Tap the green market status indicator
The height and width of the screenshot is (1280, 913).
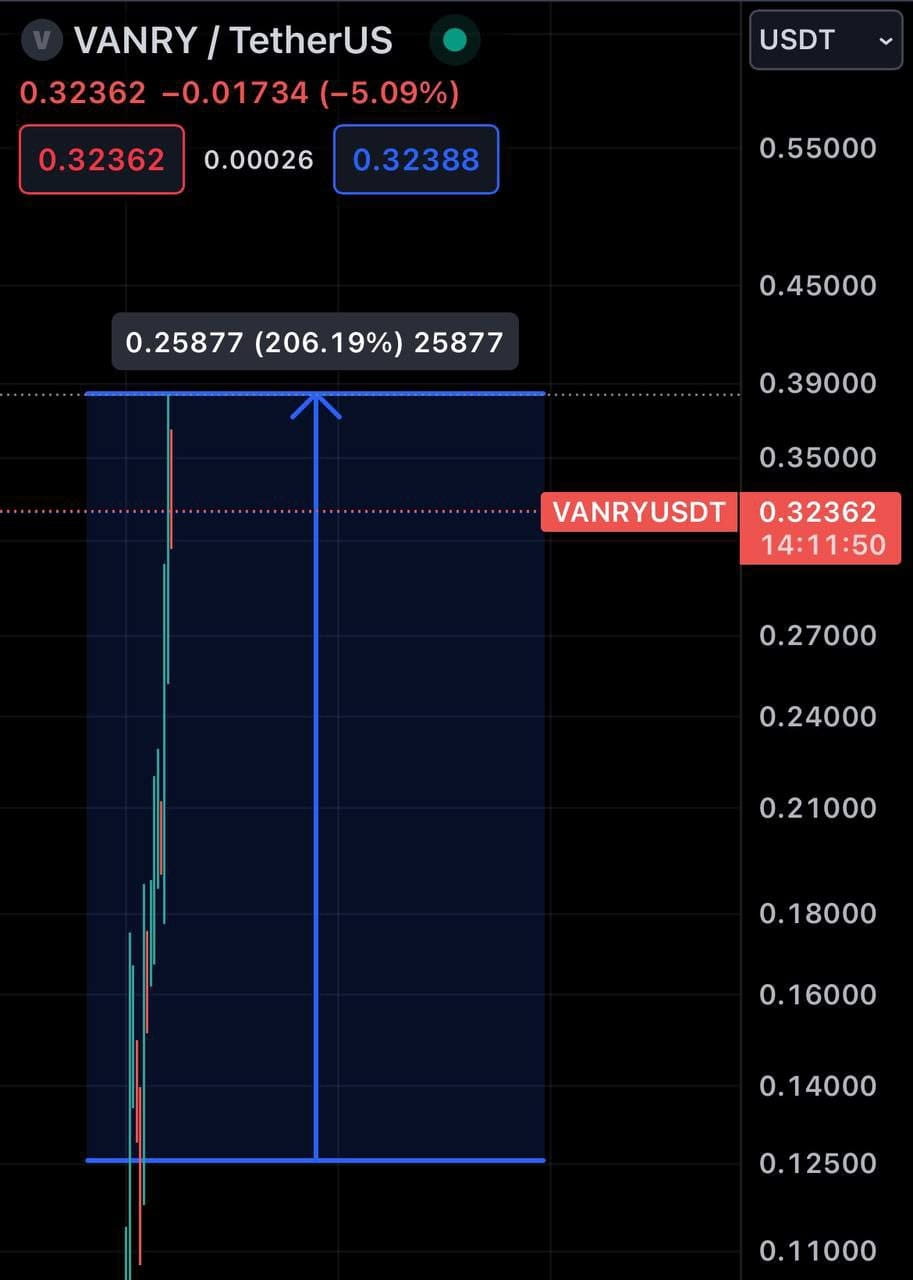pyautogui.click(x=454, y=40)
